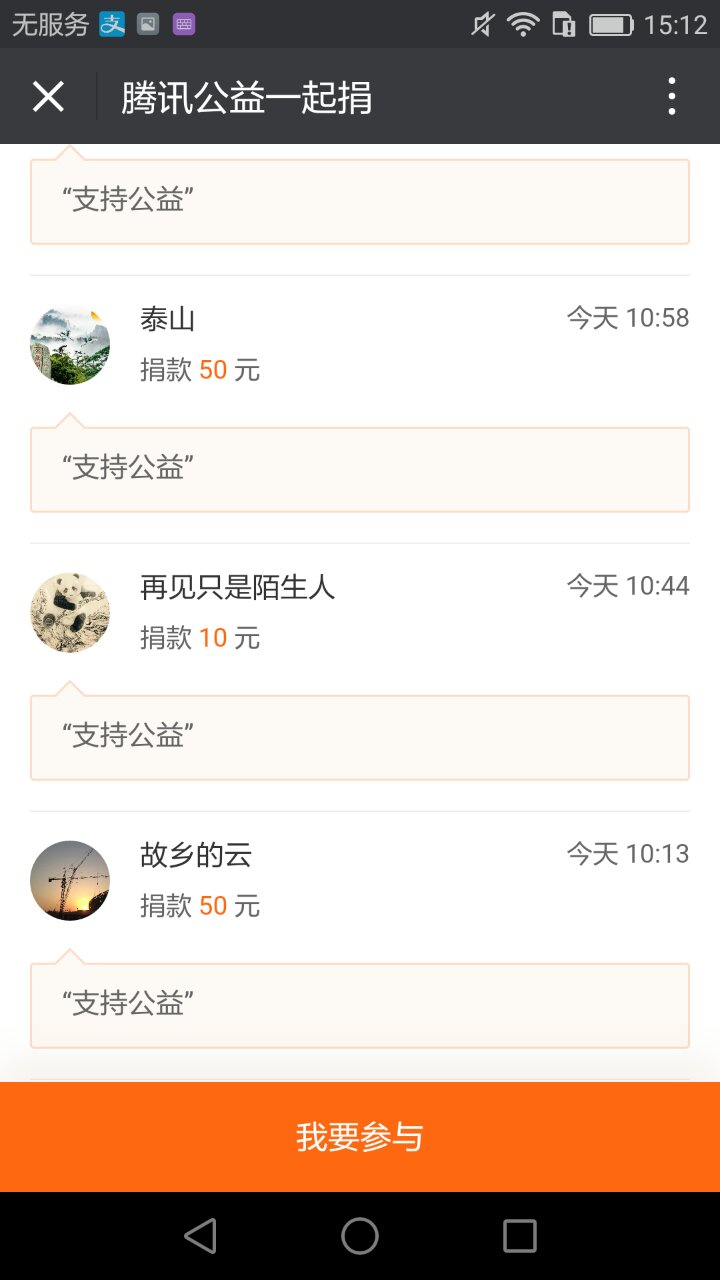Open the three-dot overflow menu

(x=671, y=97)
